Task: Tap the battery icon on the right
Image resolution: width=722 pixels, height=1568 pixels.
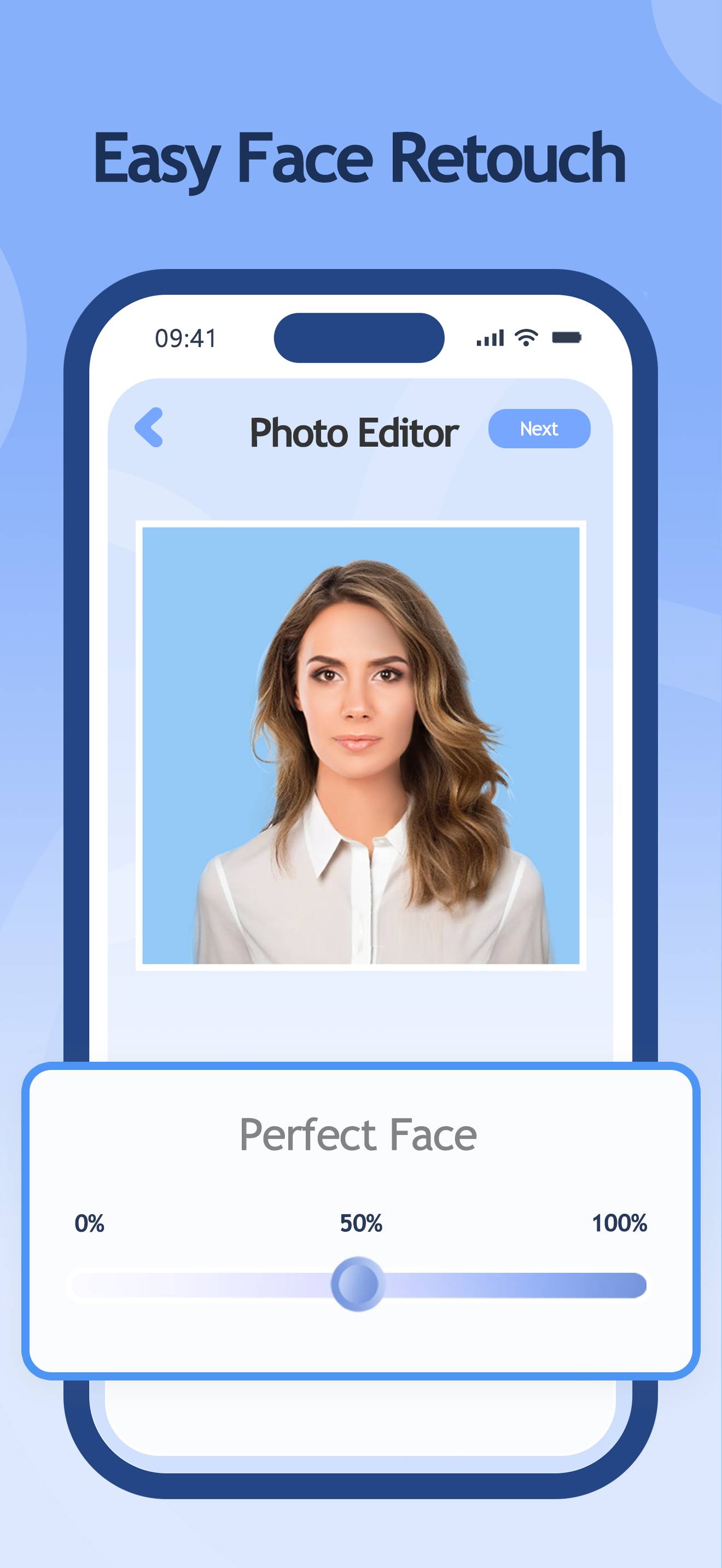Action: 567,338
